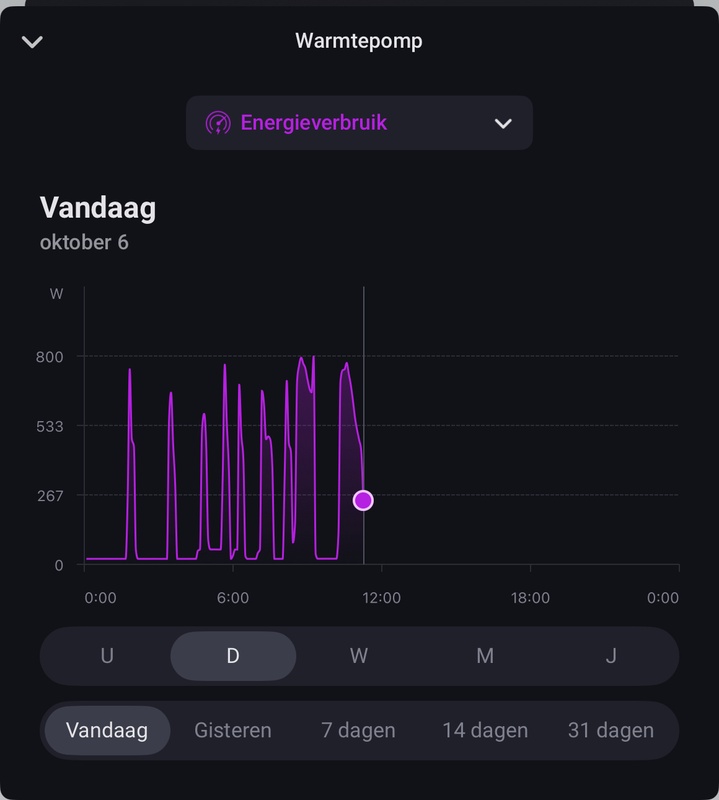Switch to the U period tab

point(107,656)
